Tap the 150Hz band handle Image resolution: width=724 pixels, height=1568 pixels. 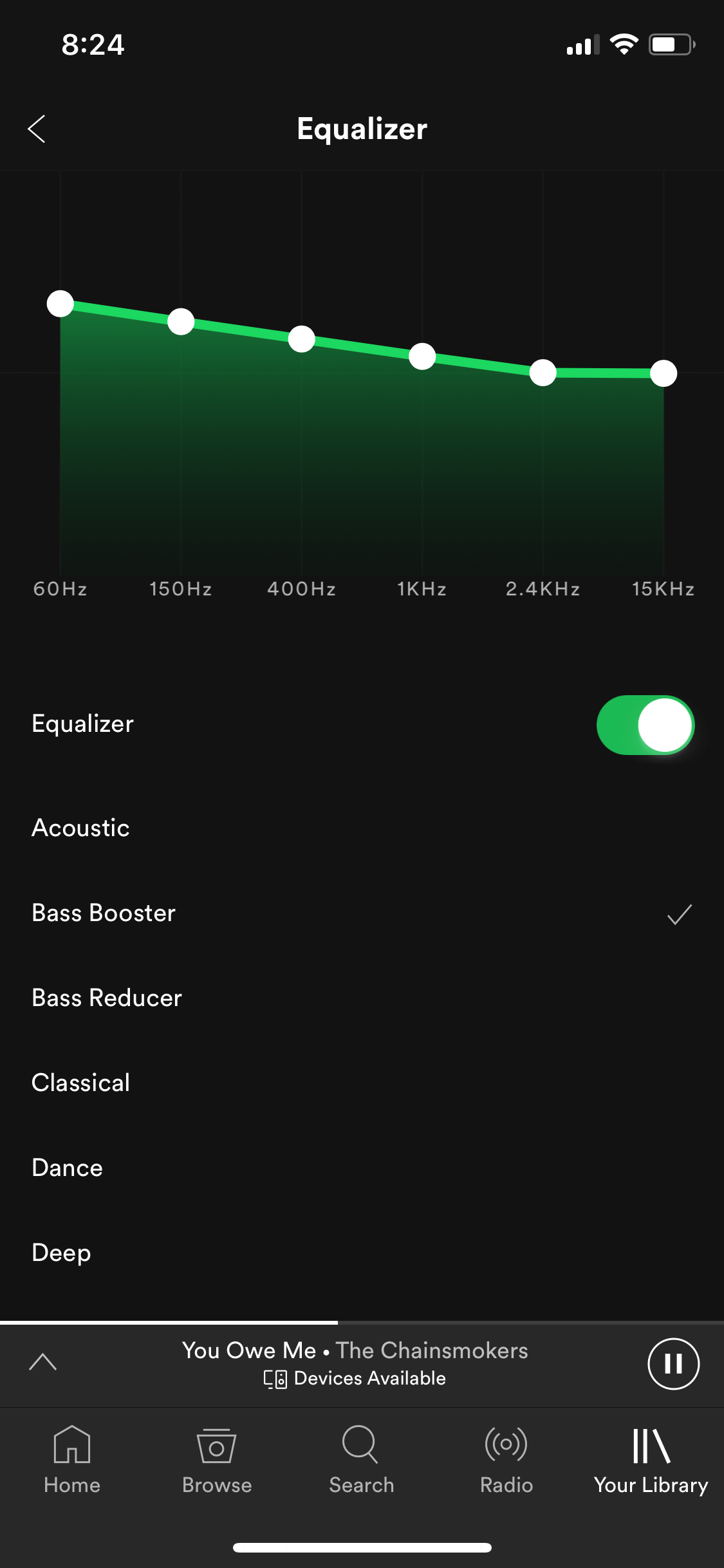pyautogui.click(x=181, y=321)
